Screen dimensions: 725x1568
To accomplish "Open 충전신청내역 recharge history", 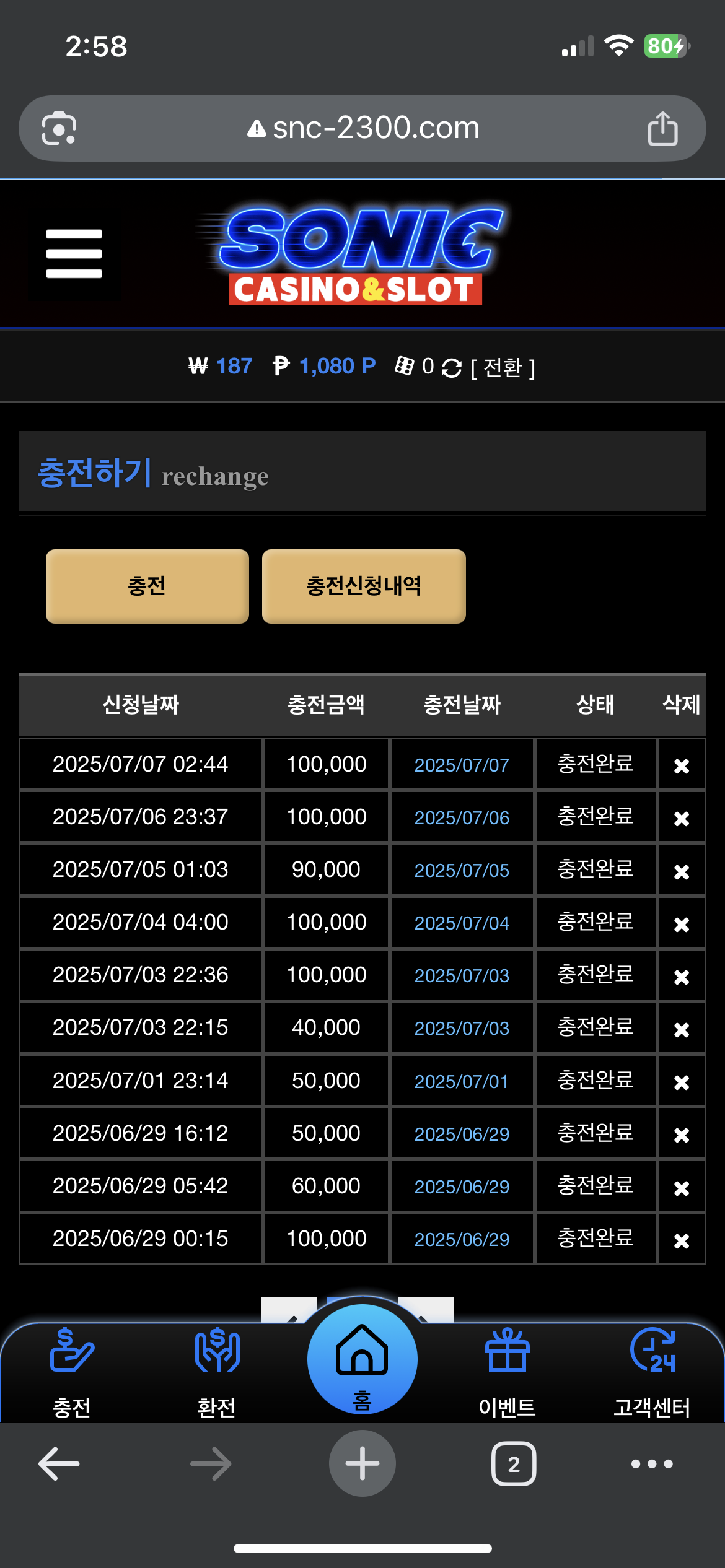I will pos(364,586).
